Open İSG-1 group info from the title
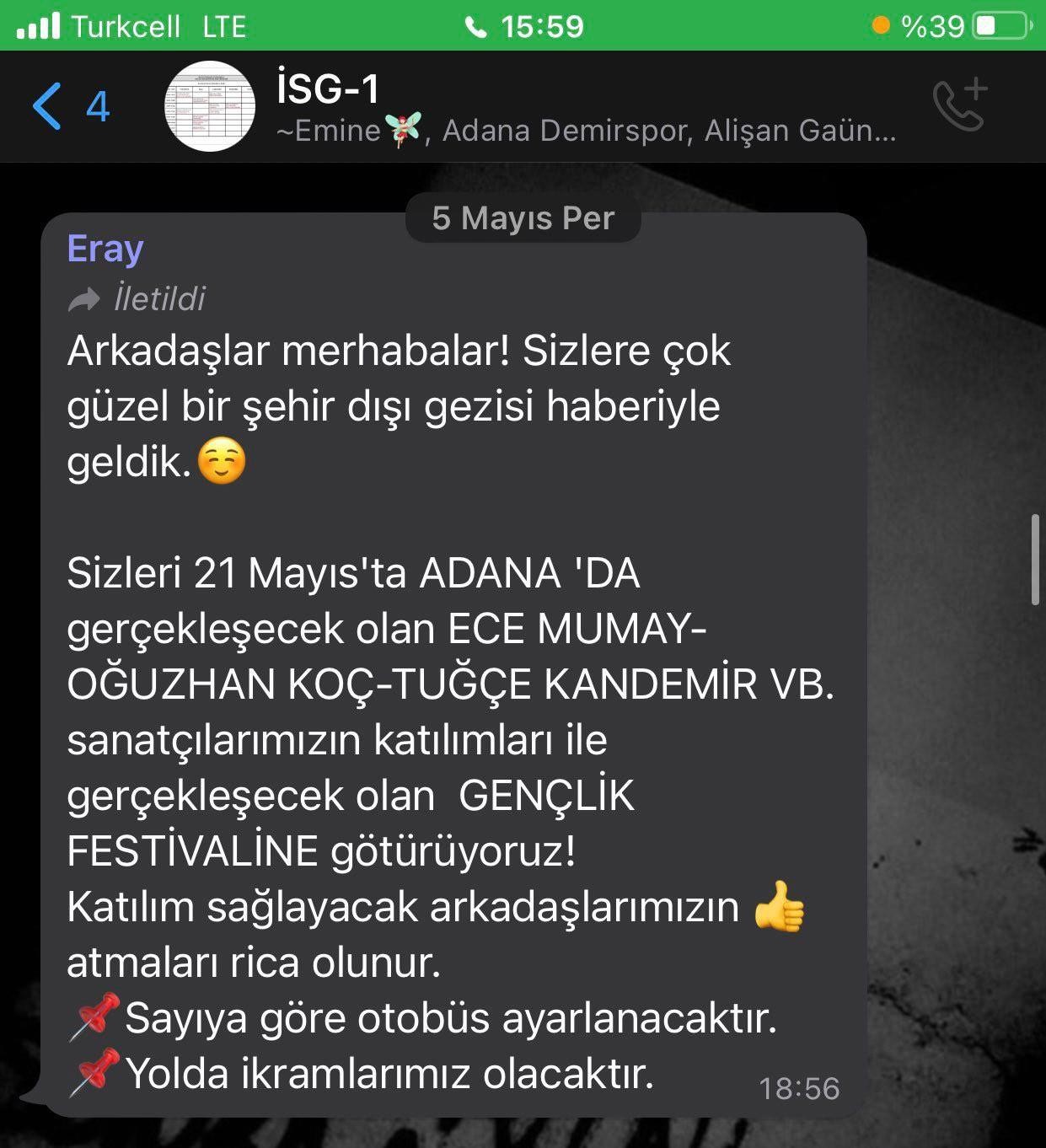 point(329,89)
